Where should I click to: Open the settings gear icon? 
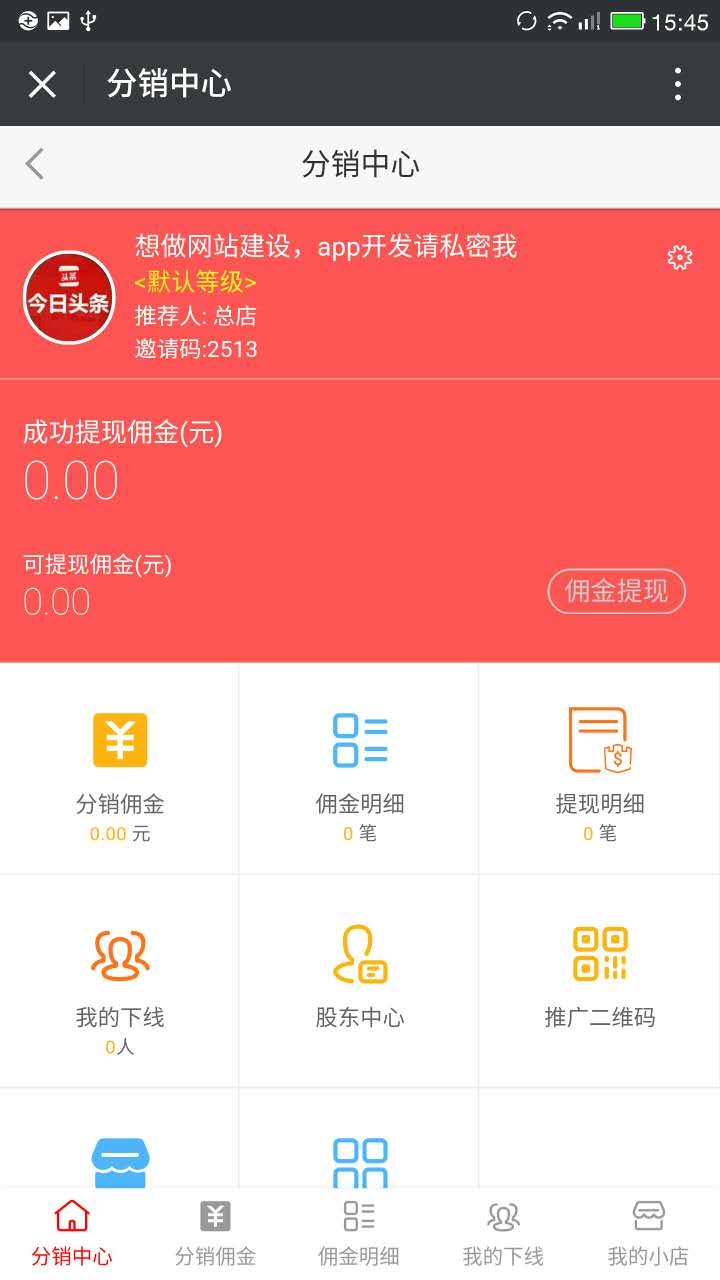(679, 258)
